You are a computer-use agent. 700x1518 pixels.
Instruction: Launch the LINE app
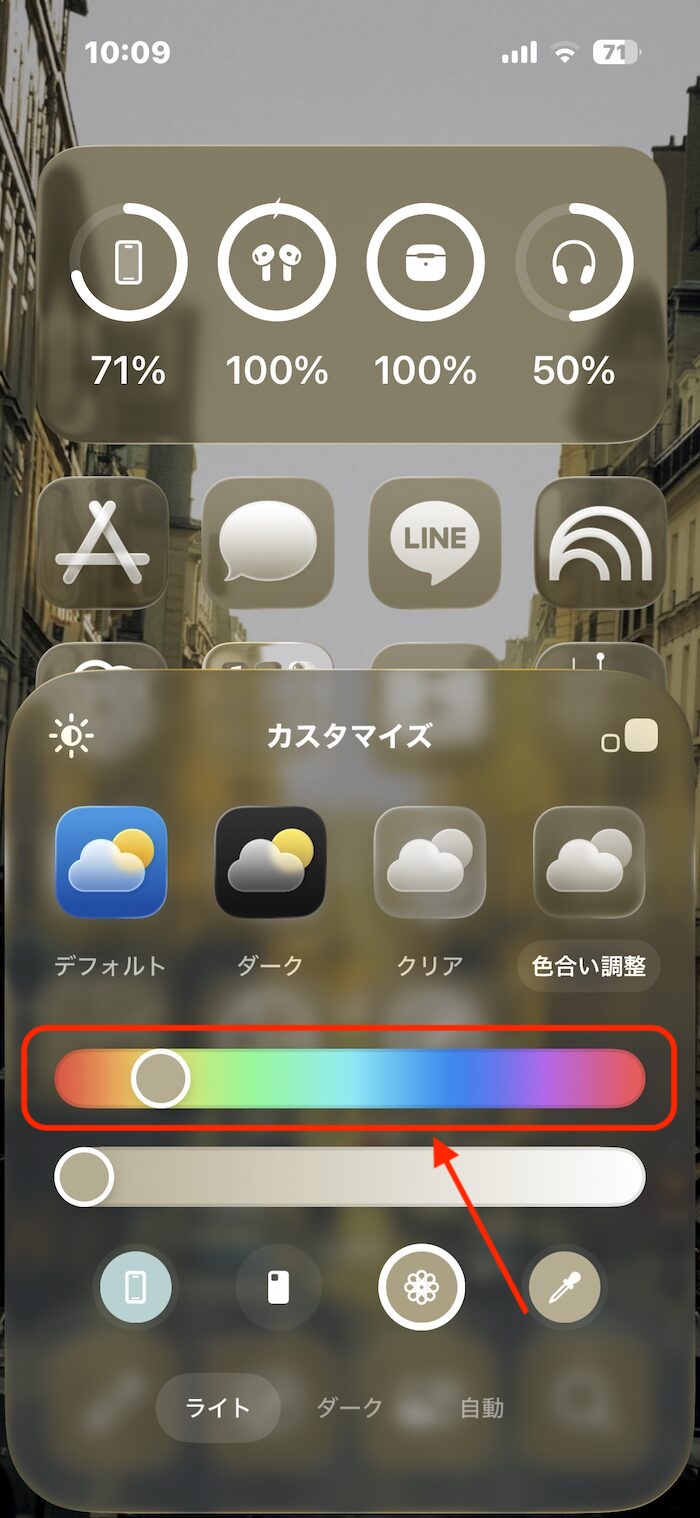point(434,543)
